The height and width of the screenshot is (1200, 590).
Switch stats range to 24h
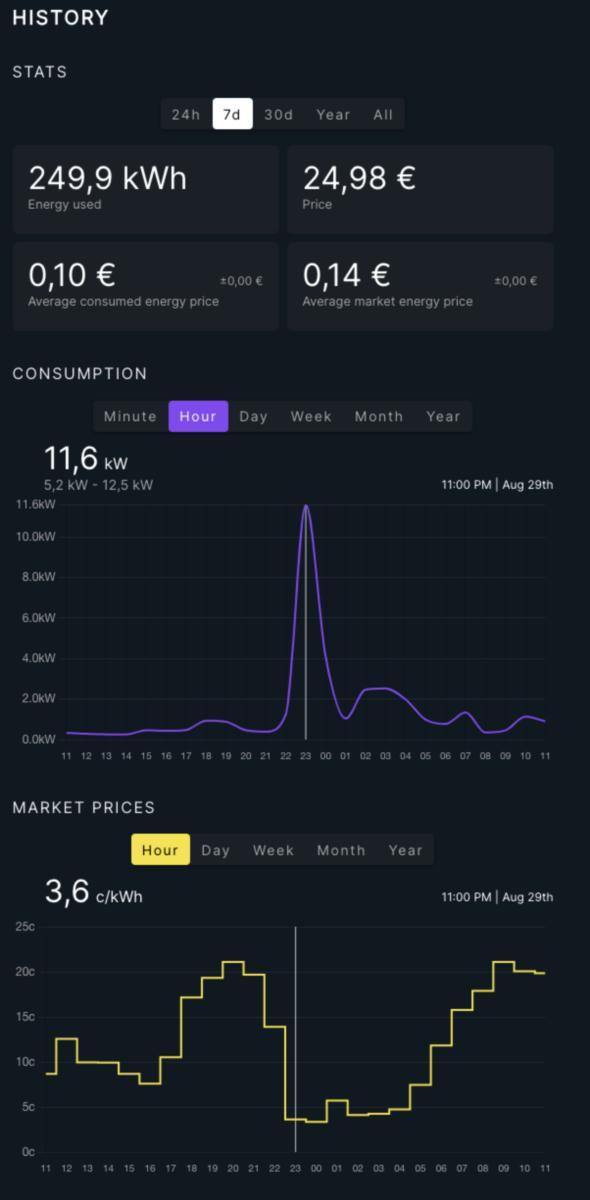[186, 114]
